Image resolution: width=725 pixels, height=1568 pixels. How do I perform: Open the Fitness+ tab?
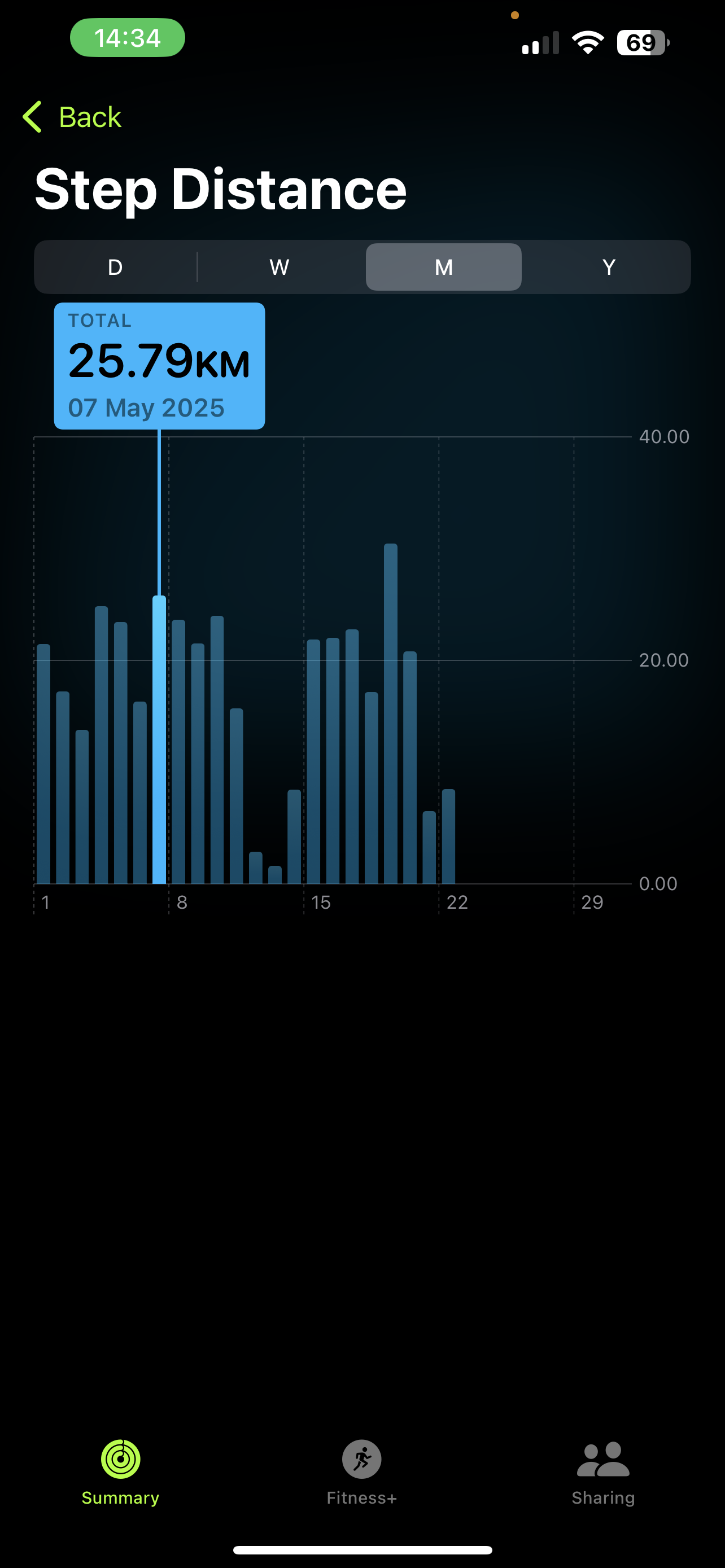(361, 1473)
